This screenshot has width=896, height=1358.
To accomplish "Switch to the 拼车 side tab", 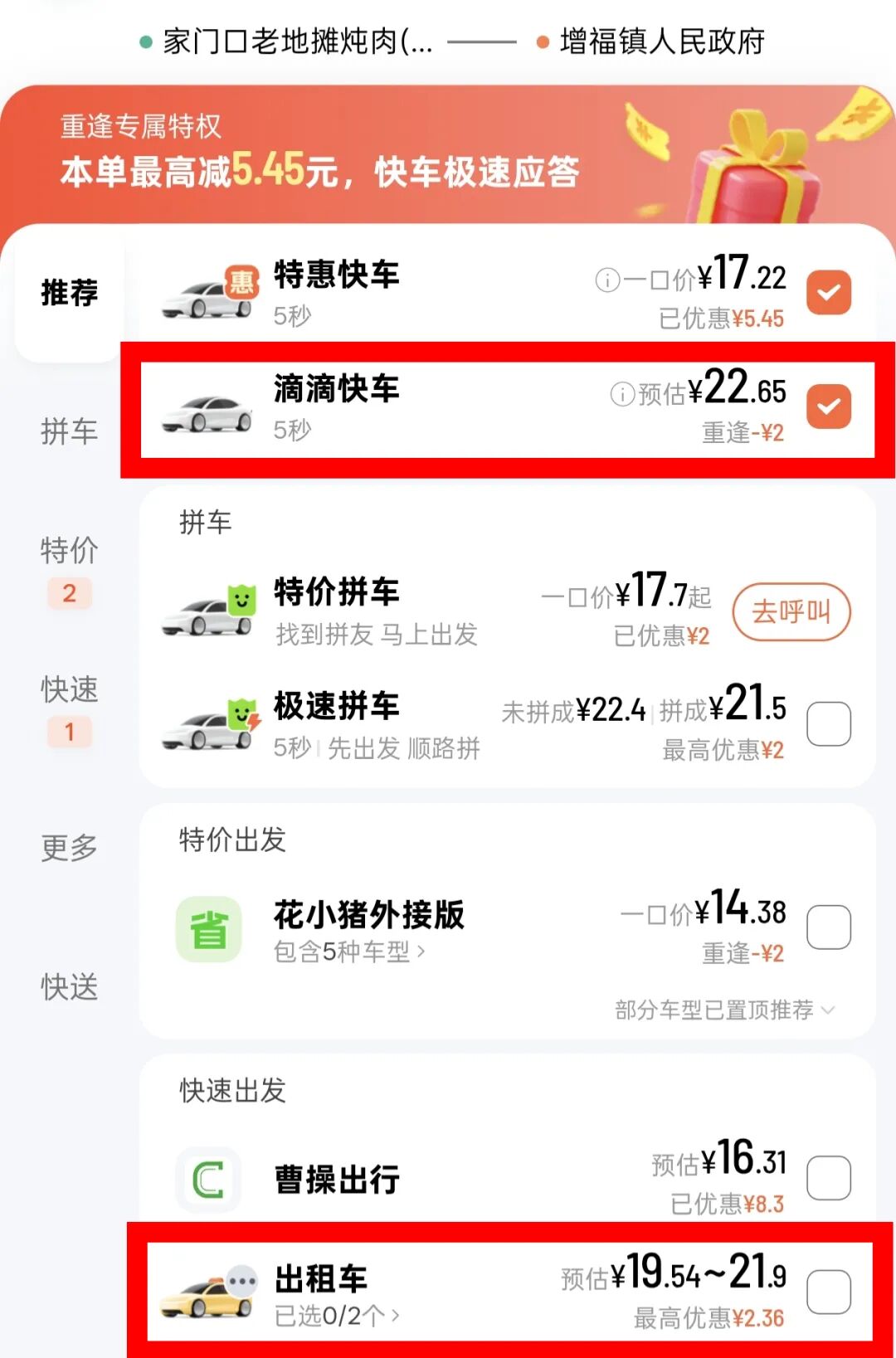I will click(x=69, y=431).
